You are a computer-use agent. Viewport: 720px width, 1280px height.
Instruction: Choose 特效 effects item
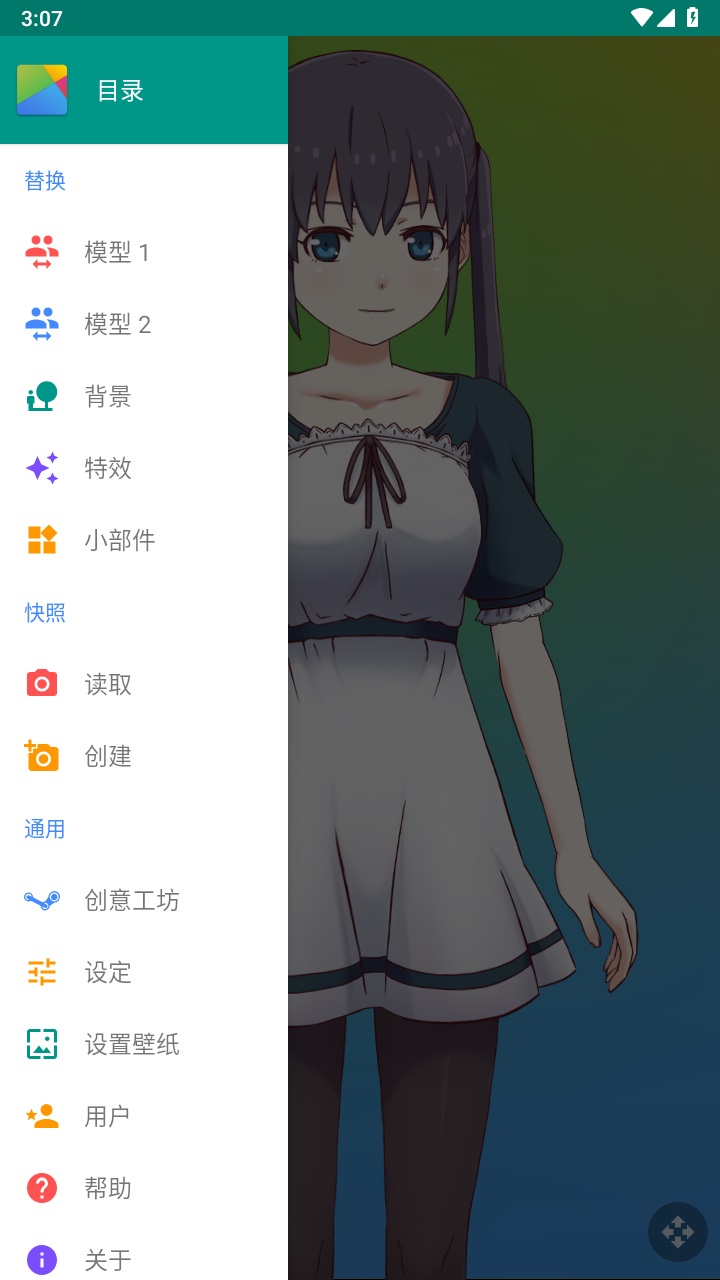pos(108,468)
